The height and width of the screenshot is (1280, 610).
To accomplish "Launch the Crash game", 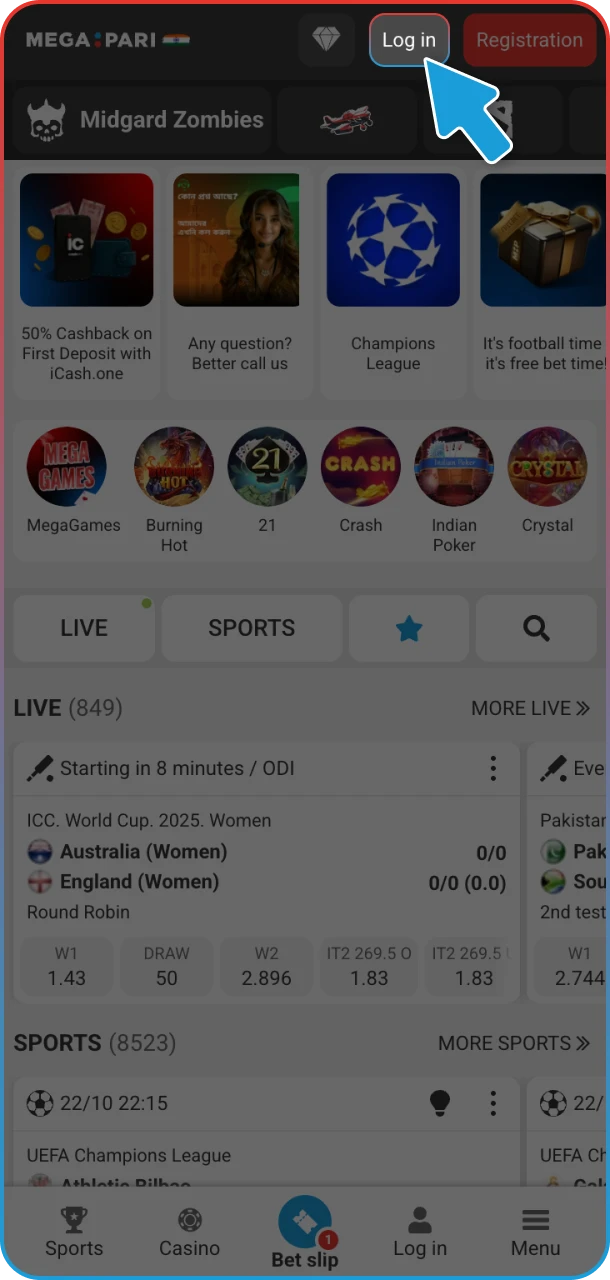I will point(360,480).
